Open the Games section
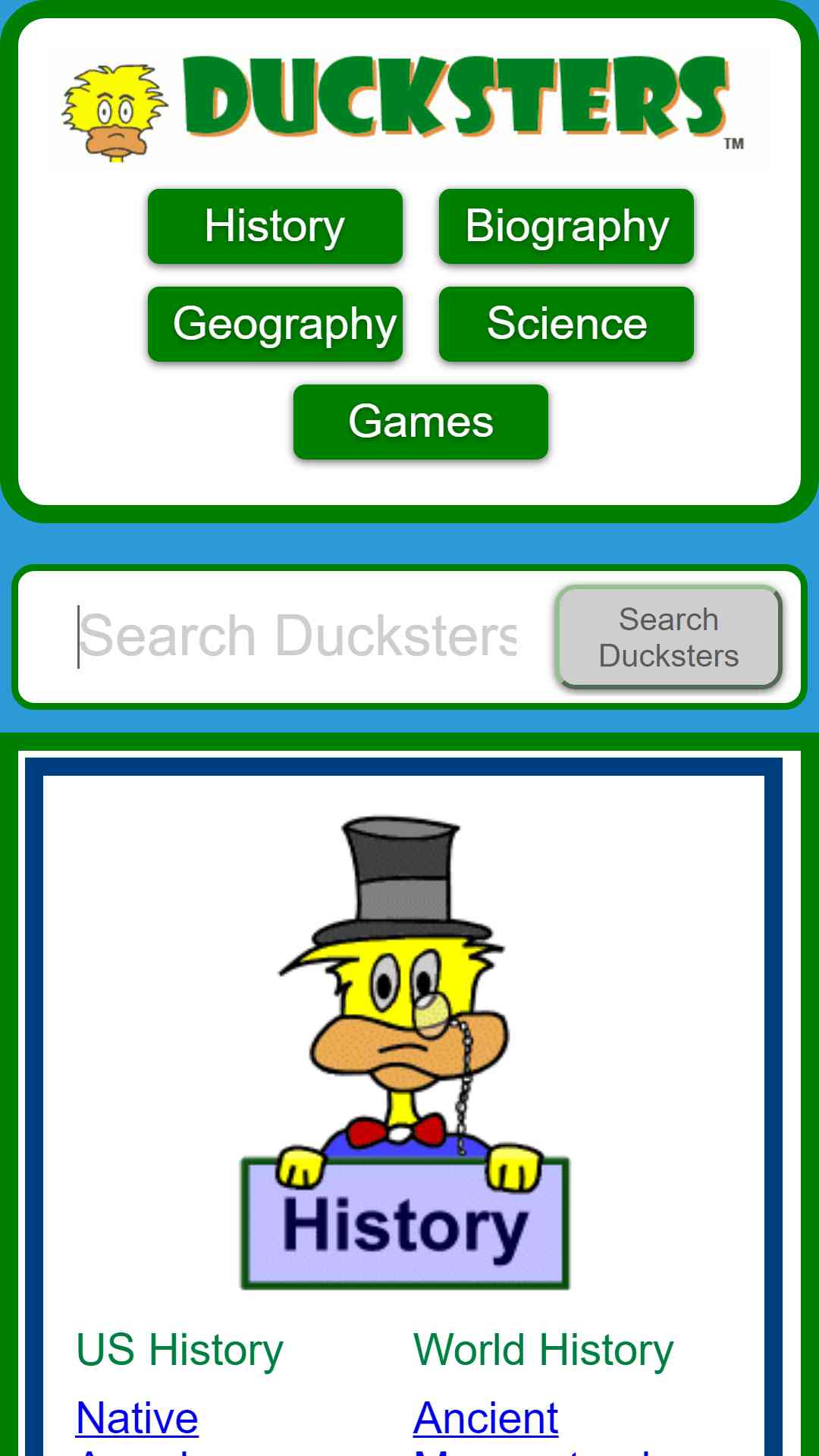Screen dimensions: 819x1456 tap(420, 422)
